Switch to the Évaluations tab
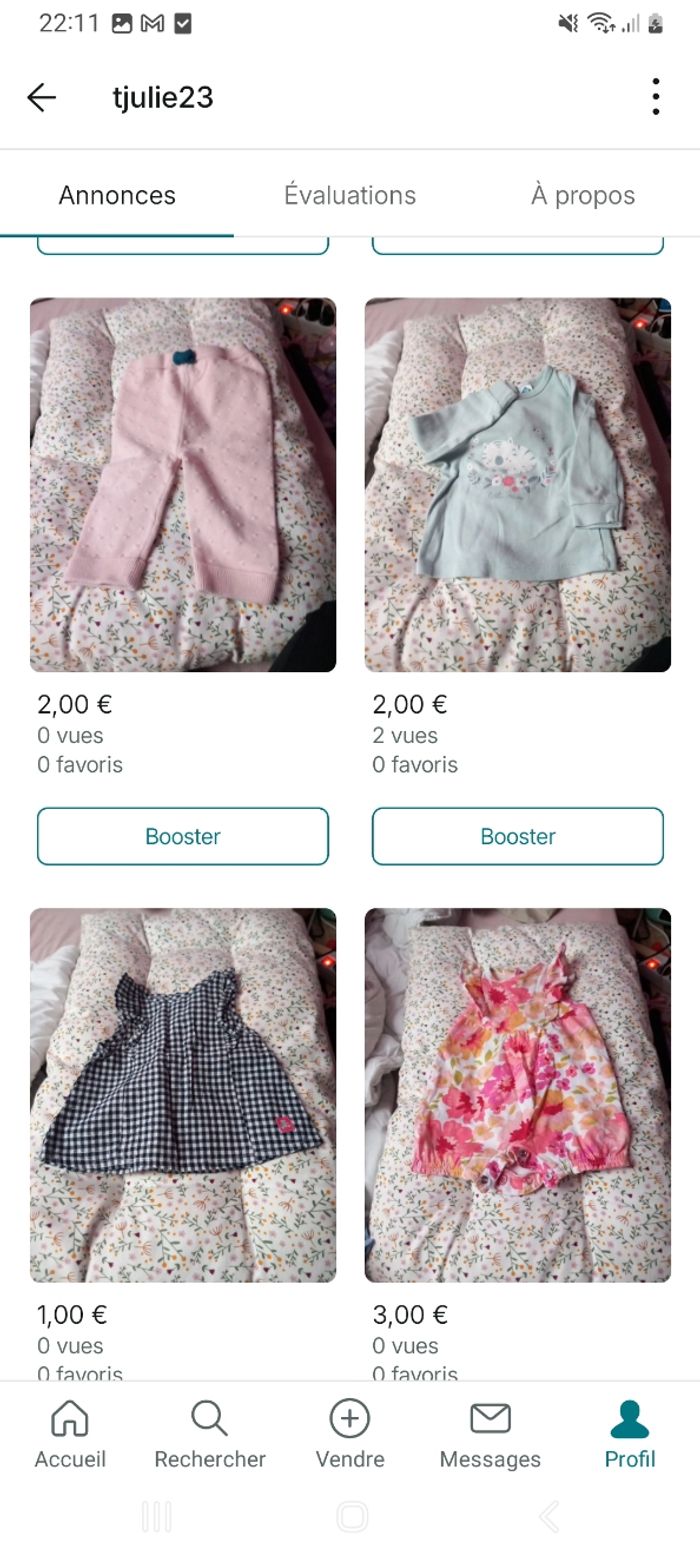 350,195
